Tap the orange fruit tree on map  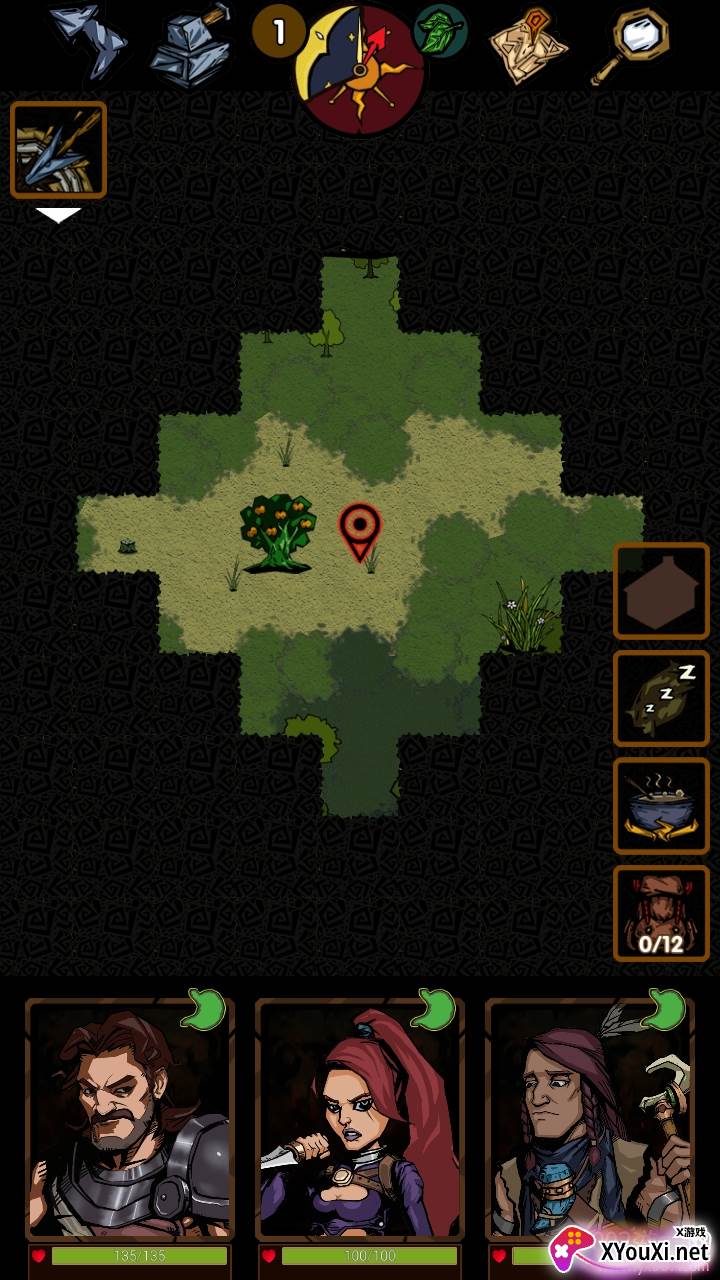277,532
